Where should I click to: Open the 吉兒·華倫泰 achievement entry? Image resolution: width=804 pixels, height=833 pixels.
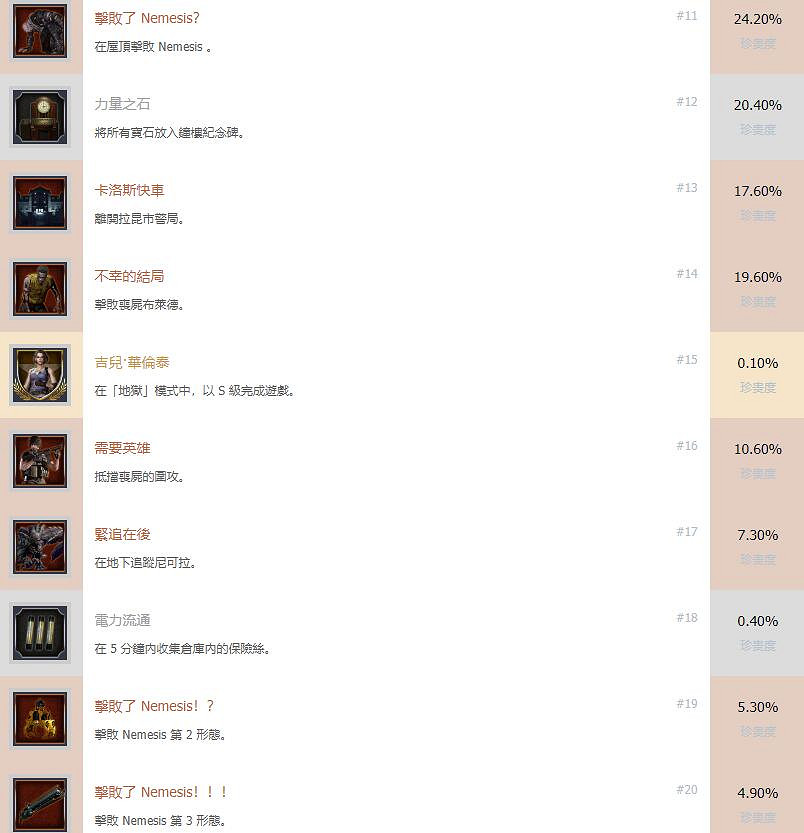(131, 362)
